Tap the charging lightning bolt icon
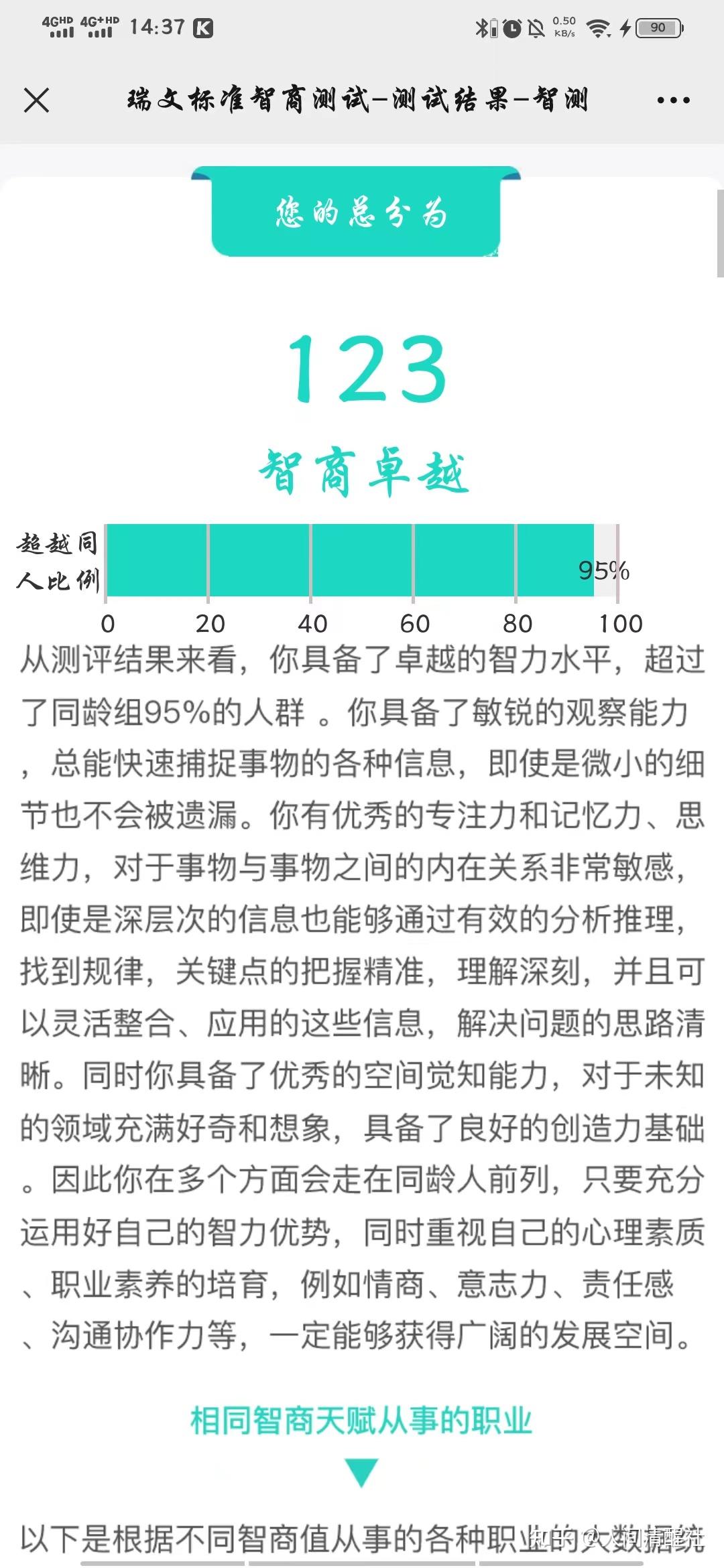Viewport: 724px width, 1568px height. click(626, 28)
